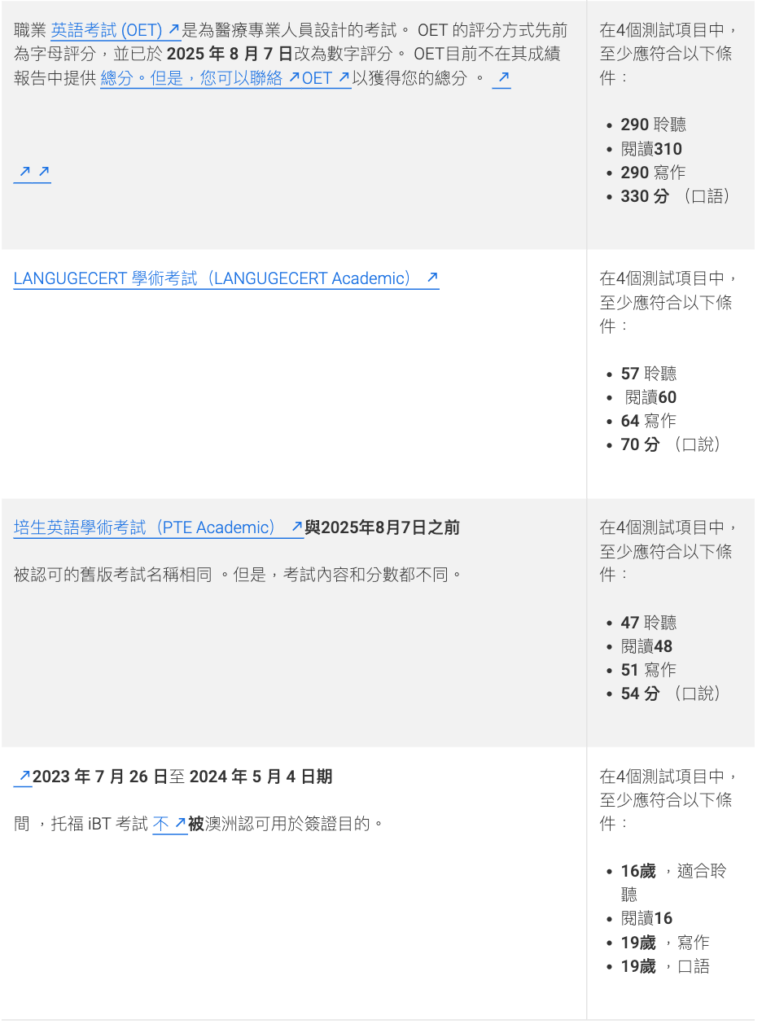The image size is (762, 1024).
Task: Tap the underlined 不 link about 托福 iBT
Action: [x=169, y=825]
